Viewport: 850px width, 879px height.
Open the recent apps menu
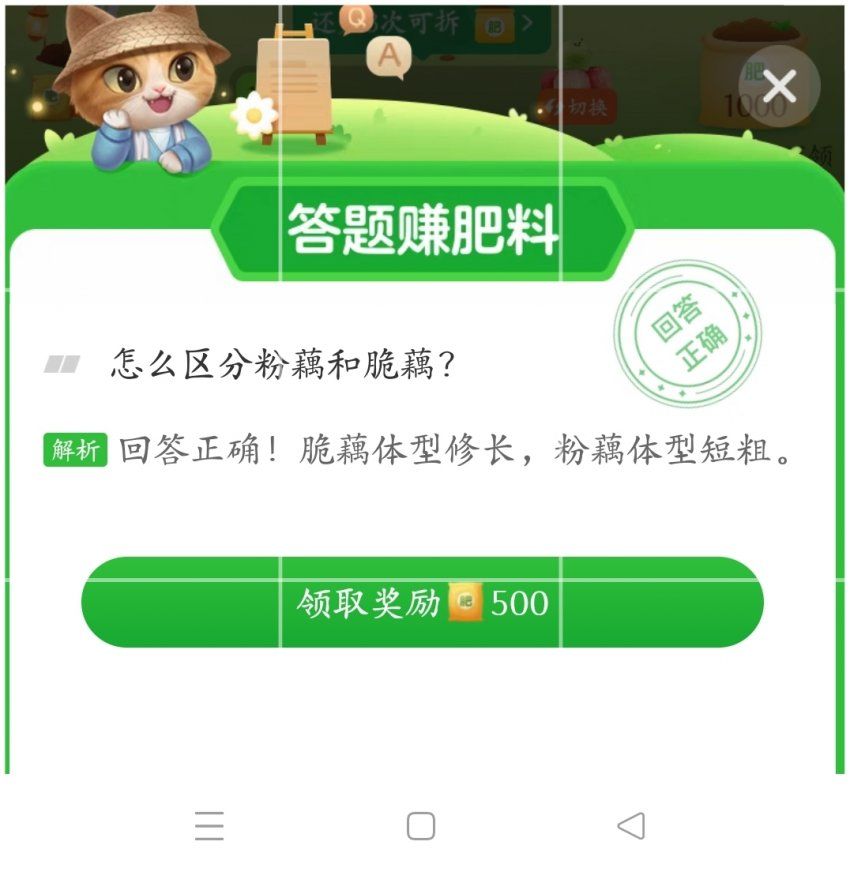point(209,826)
